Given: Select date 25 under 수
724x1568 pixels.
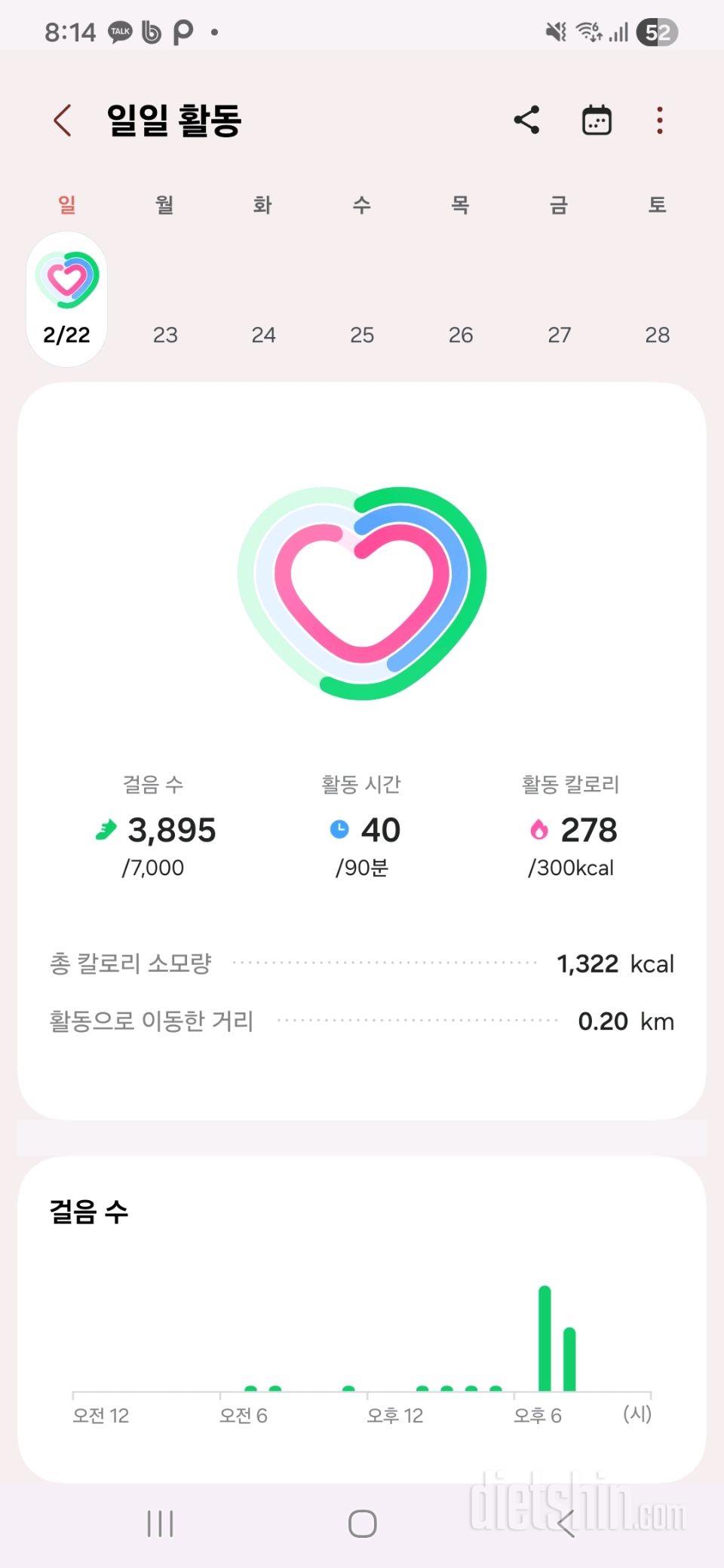Looking at the screenshot, I should click(x=363, y=335).
